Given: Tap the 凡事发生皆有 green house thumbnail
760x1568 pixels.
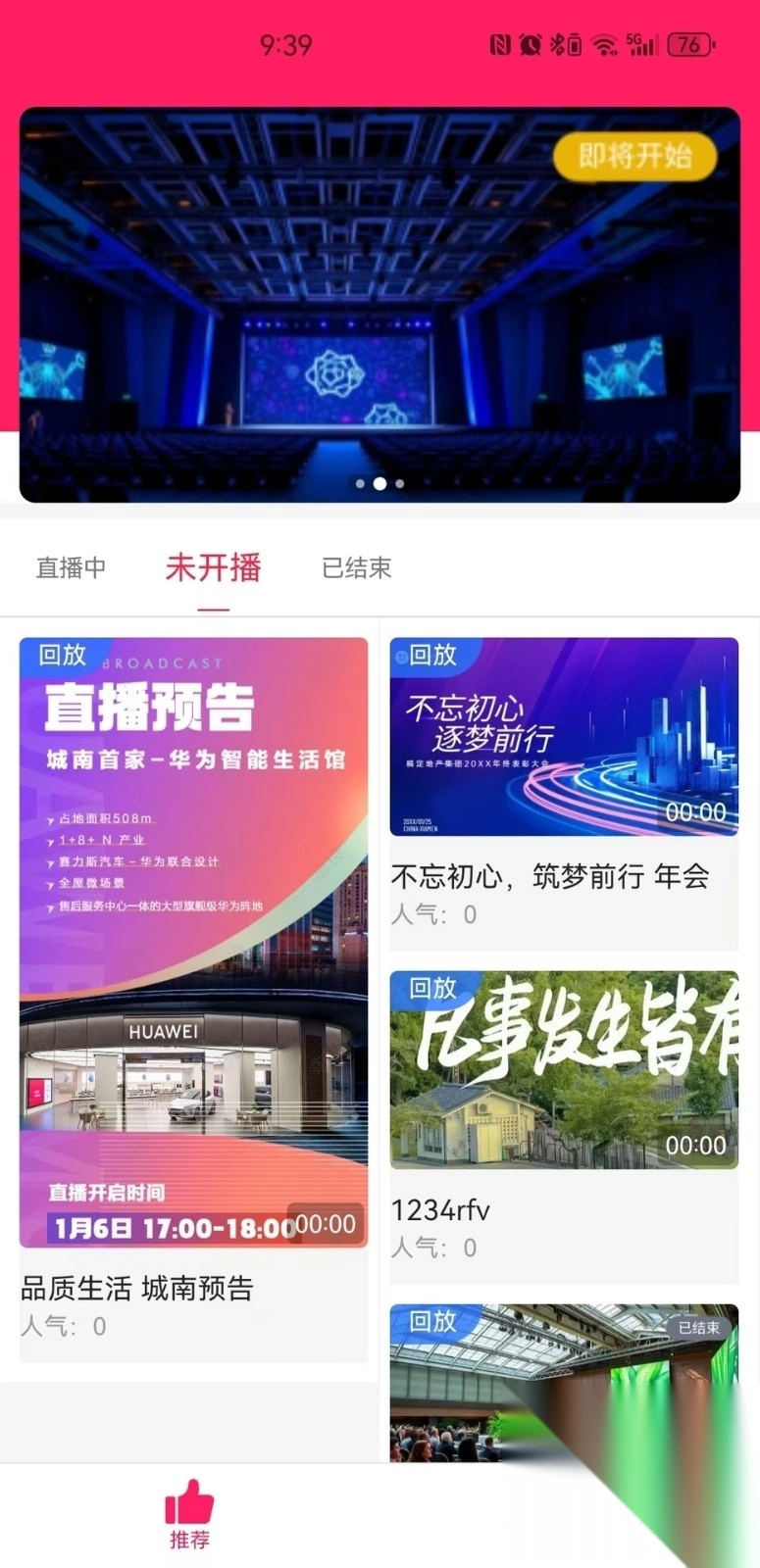Looking at the screenshot, I should pyautogui.click(x=564, y=1072).
